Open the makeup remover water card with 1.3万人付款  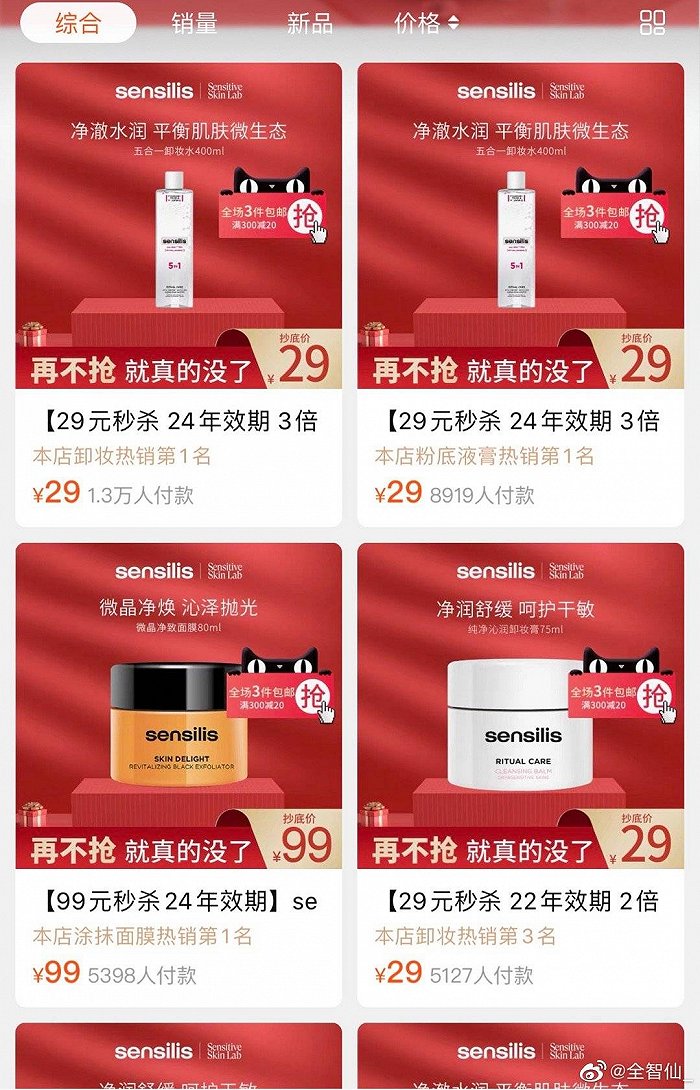click(x=179, y=290)
